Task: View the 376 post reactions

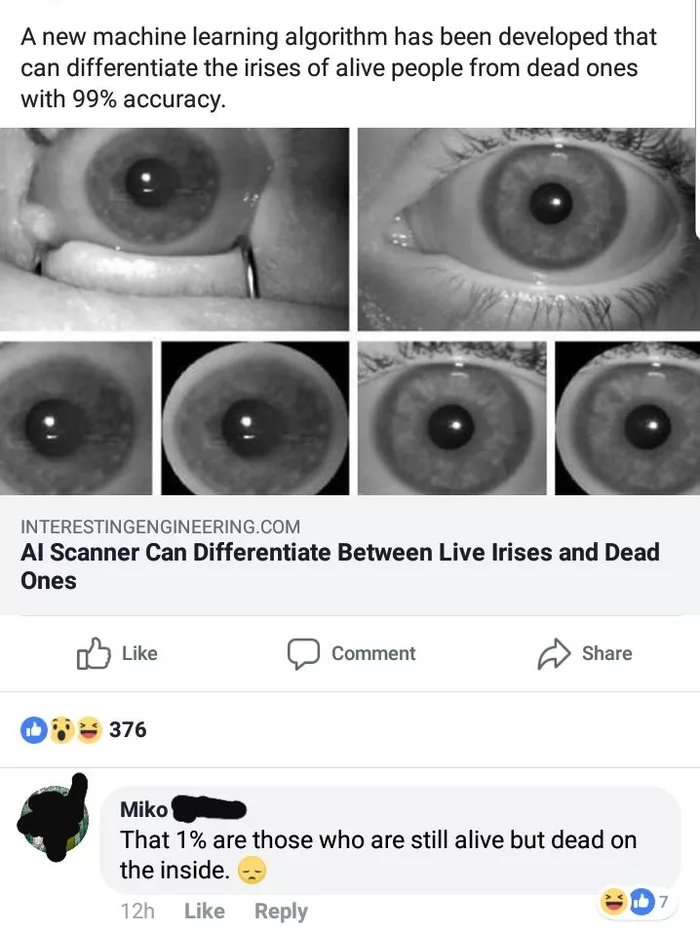Action: point(84,730)
